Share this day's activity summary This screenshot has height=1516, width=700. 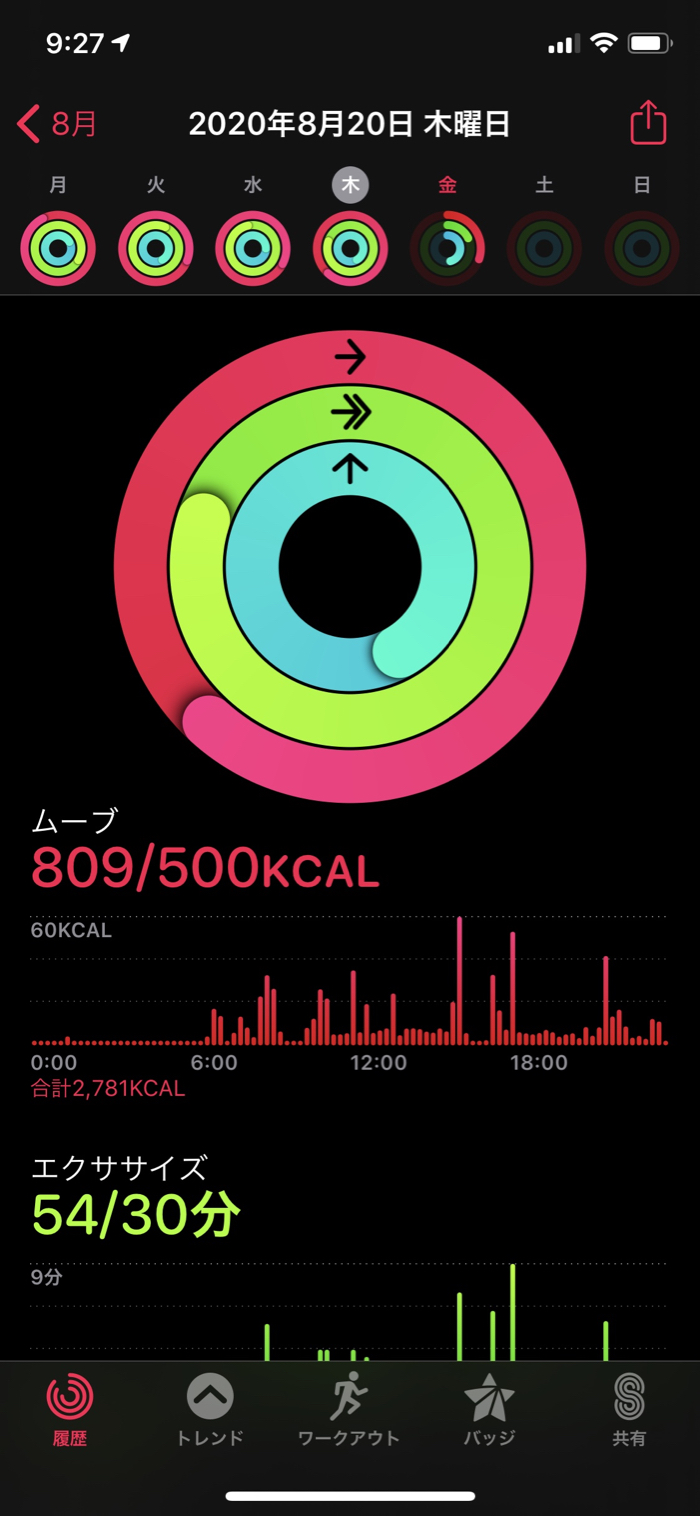tap(648, 124)
